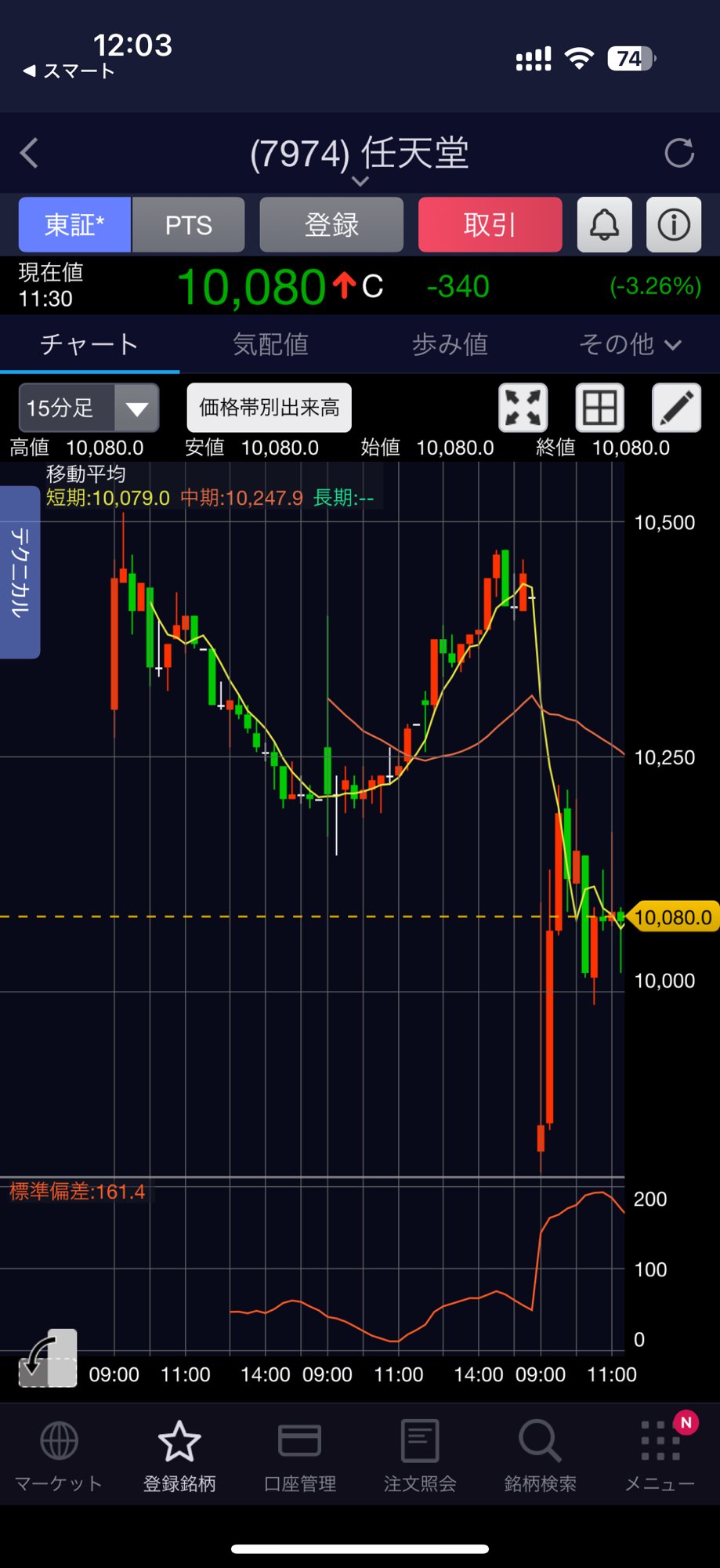Open the テクニカル side panel
The height and width of the screenshot is (1568, 720).
tap(20, 572)
